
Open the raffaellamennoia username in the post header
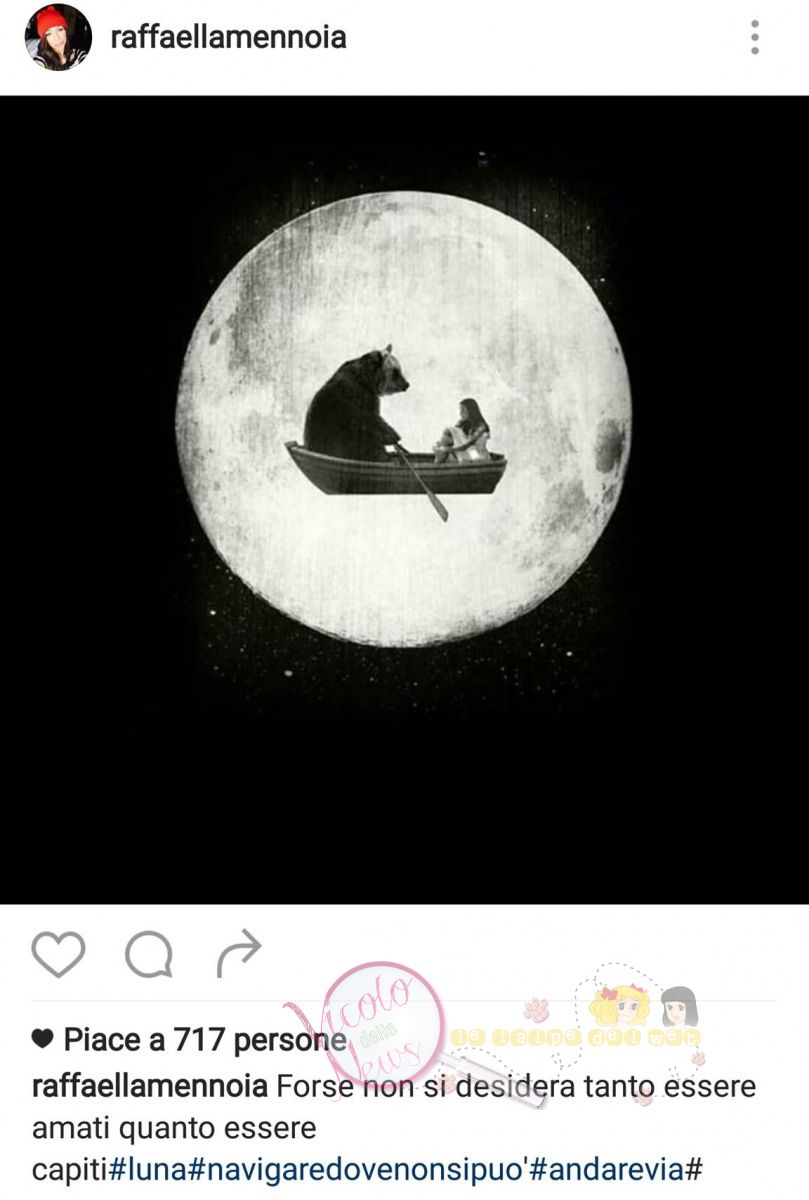[228, 38]
